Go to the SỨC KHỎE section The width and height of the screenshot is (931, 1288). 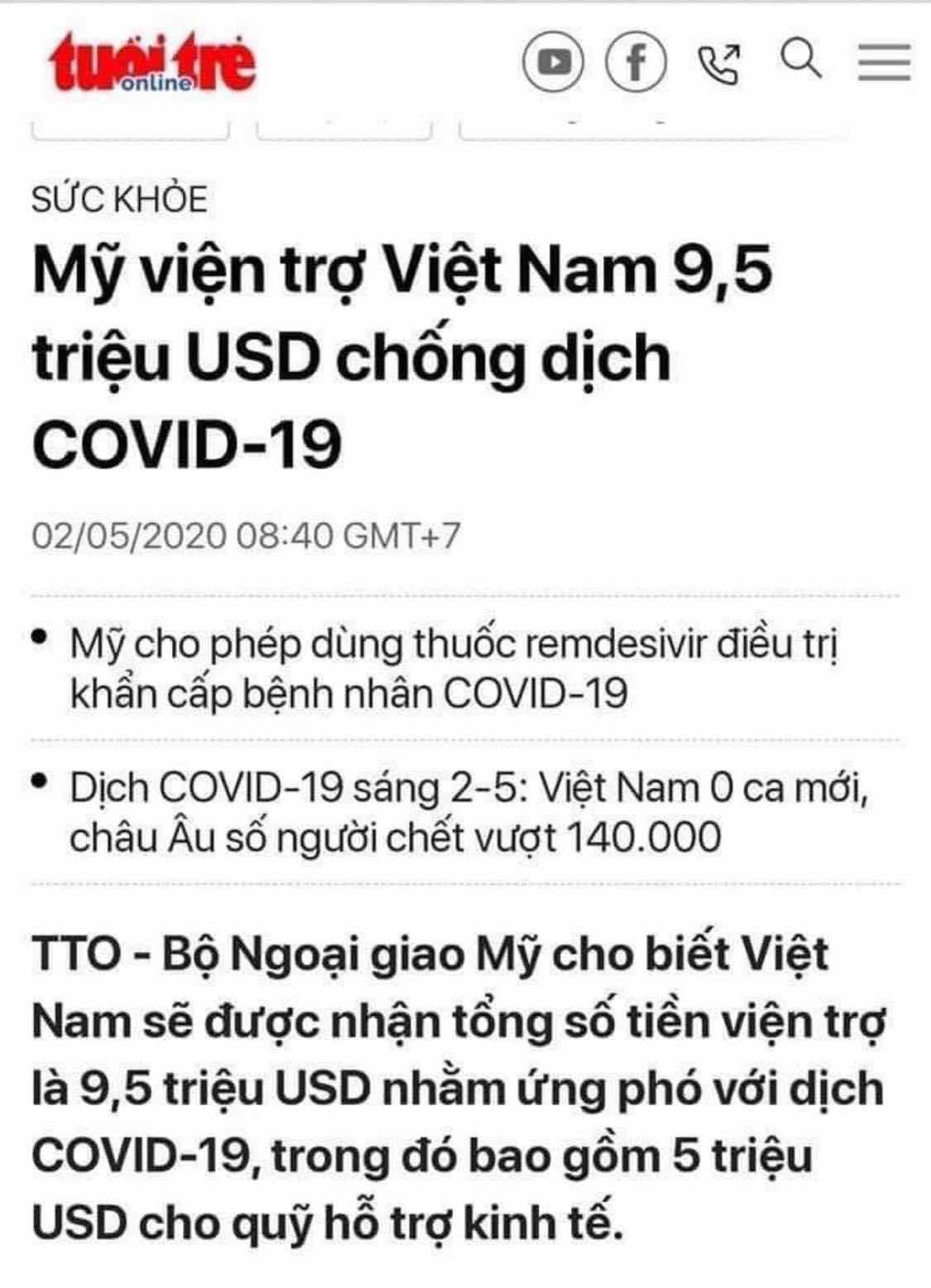point(119,199)
